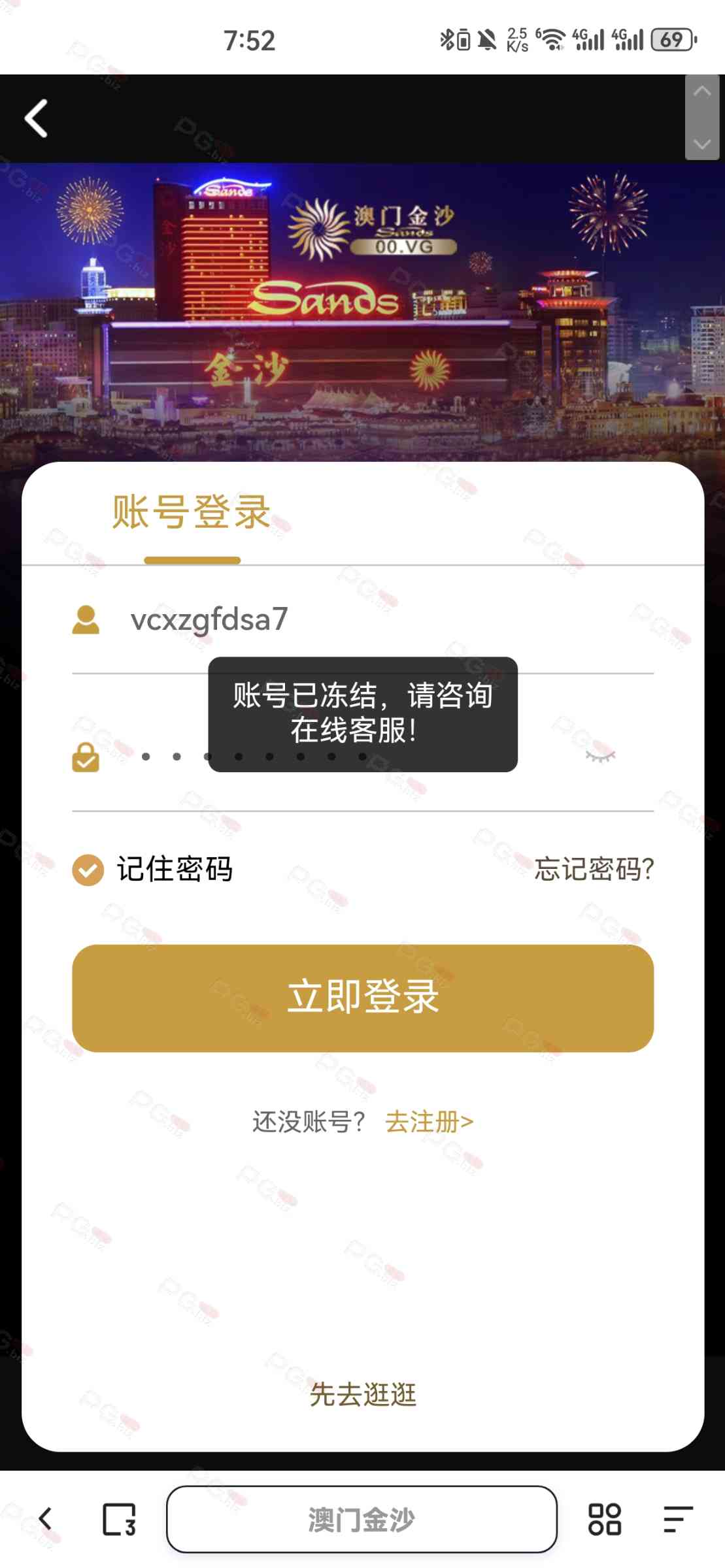The height and width of the screenshot is (1568, 725).
Task: Tap the back arrow in the top bar
Action: click(37, 118)
